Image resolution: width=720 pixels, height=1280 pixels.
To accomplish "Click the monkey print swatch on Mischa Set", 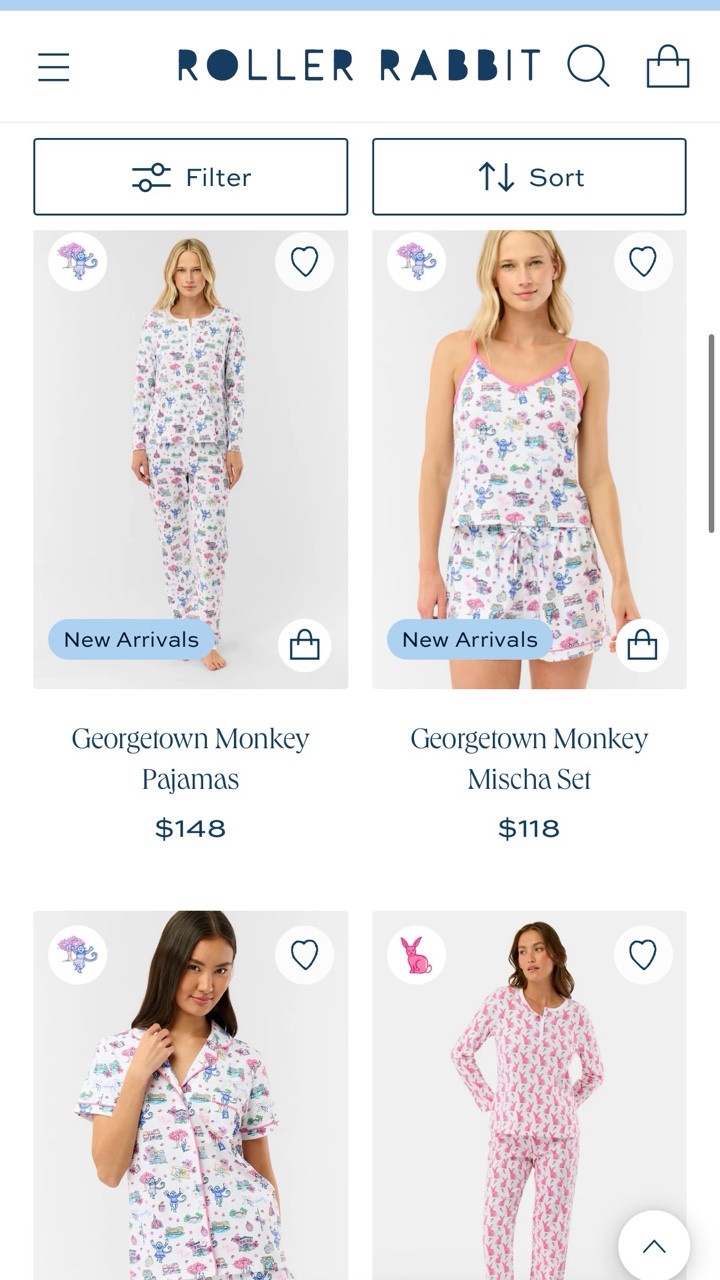I will click(416, 260).
